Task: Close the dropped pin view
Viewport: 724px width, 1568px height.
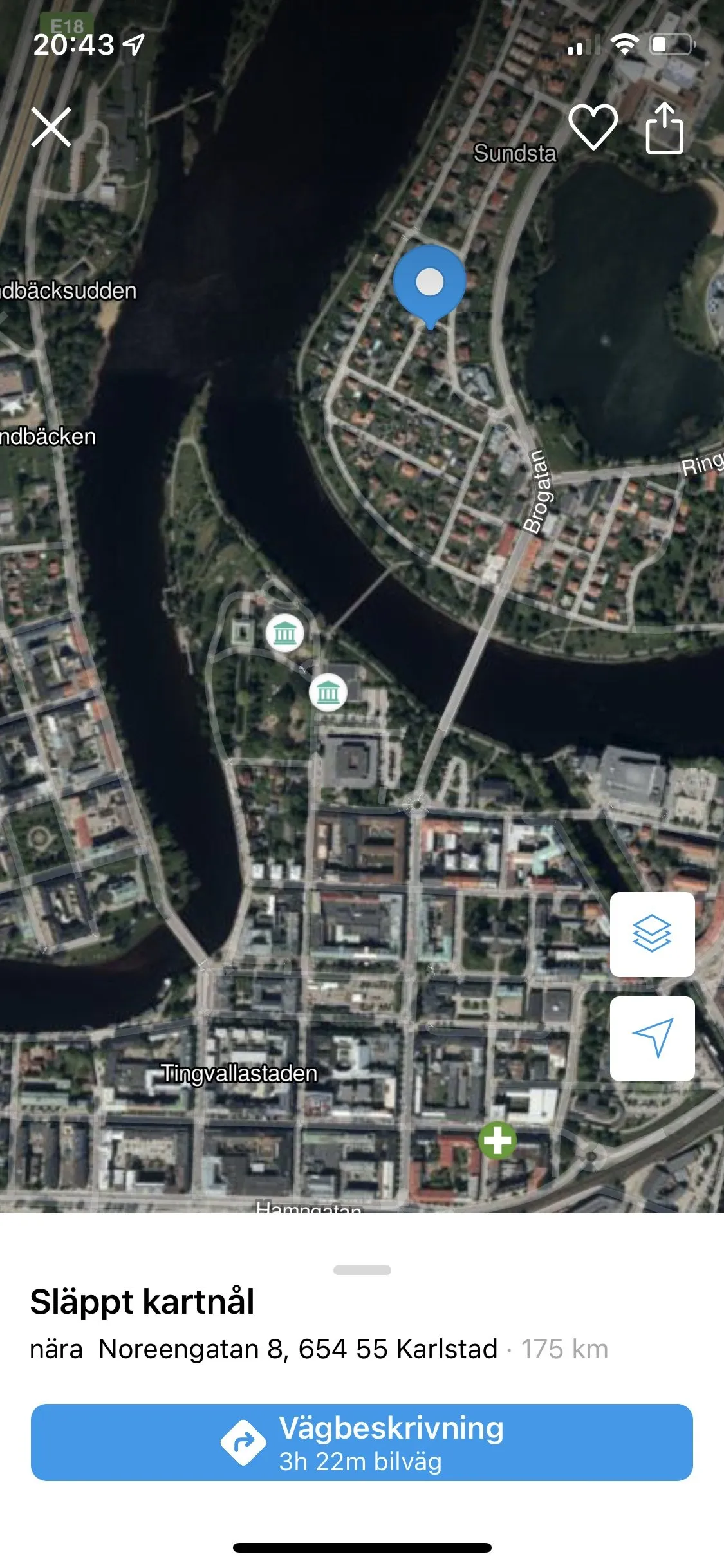Action: coord(51,127)
